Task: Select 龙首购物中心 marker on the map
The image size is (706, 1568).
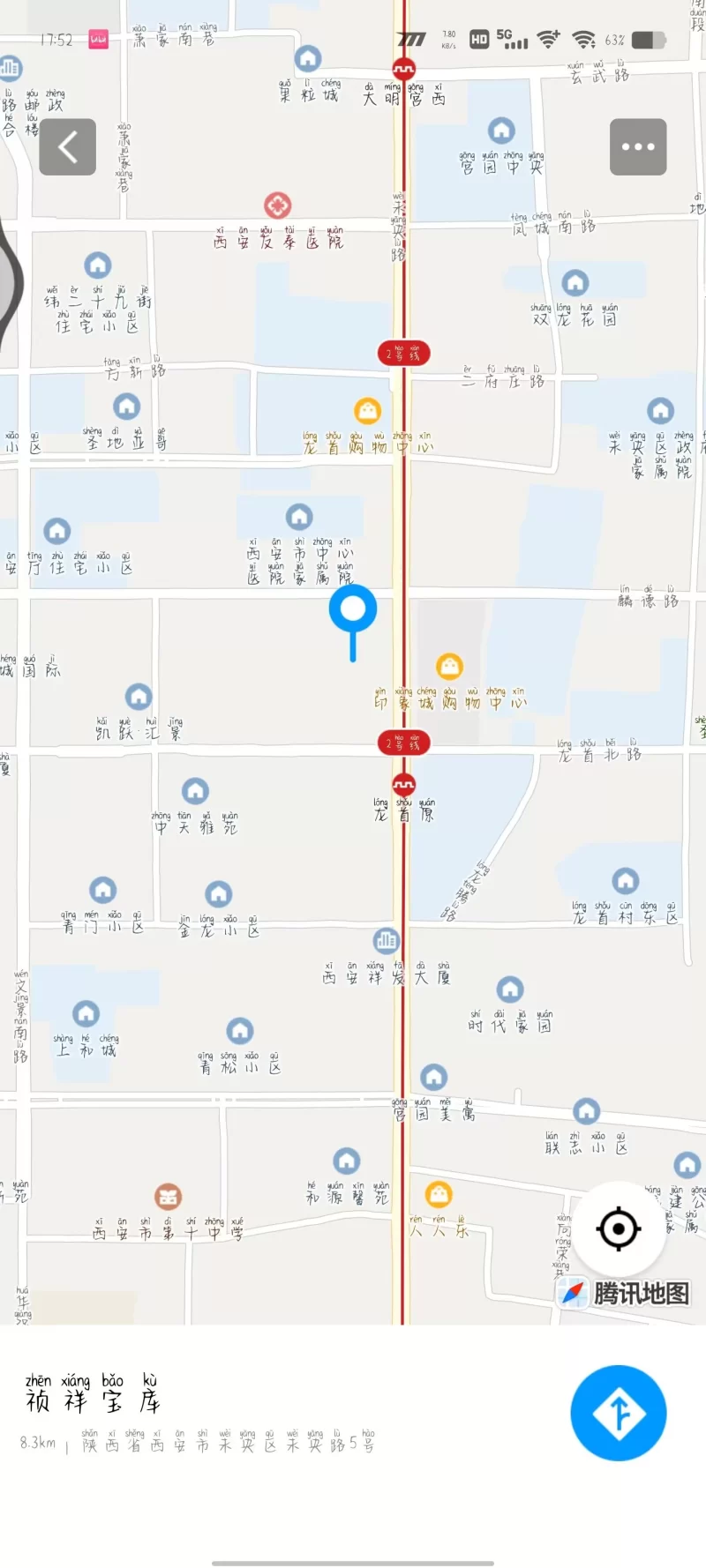Action: point(367,411)
